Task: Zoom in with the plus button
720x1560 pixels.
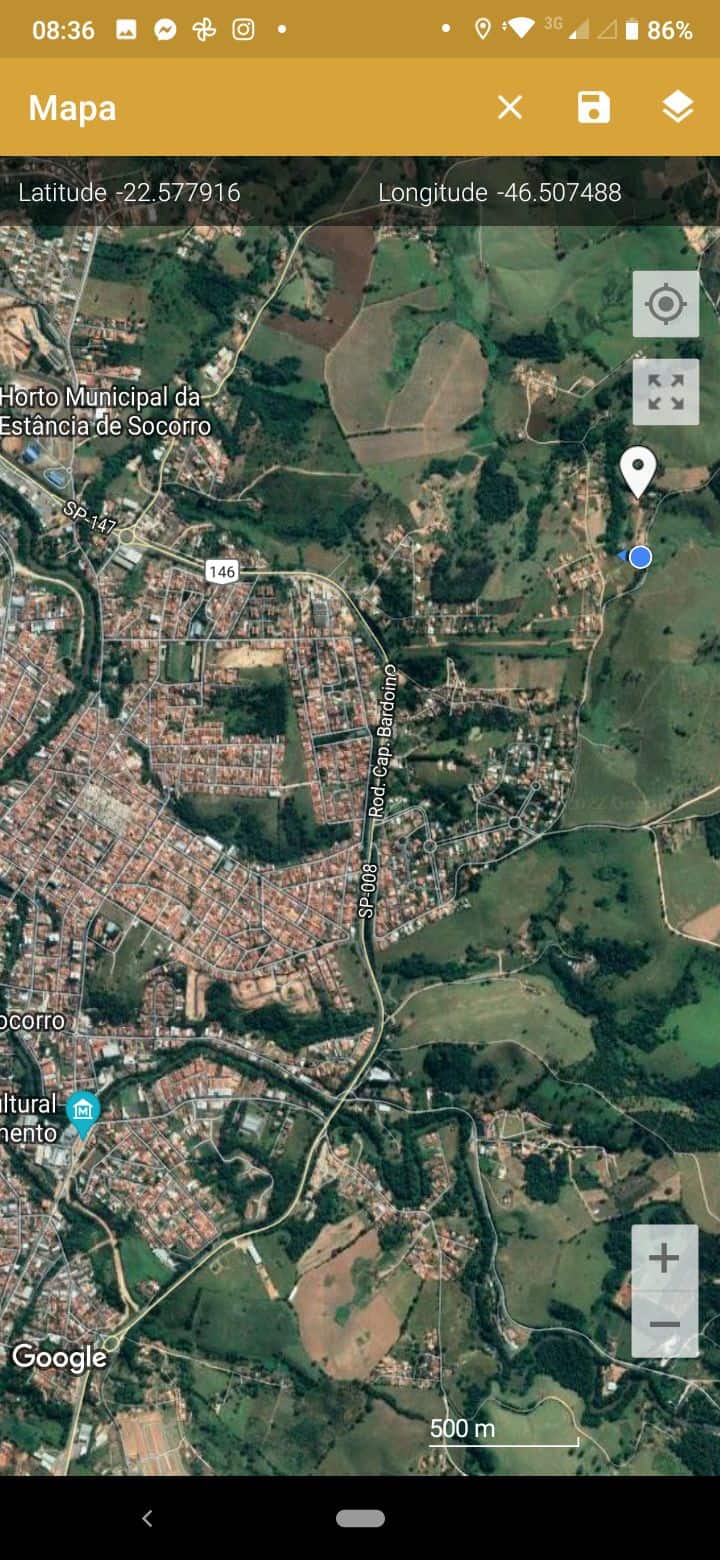Action: click(664, 1257)
